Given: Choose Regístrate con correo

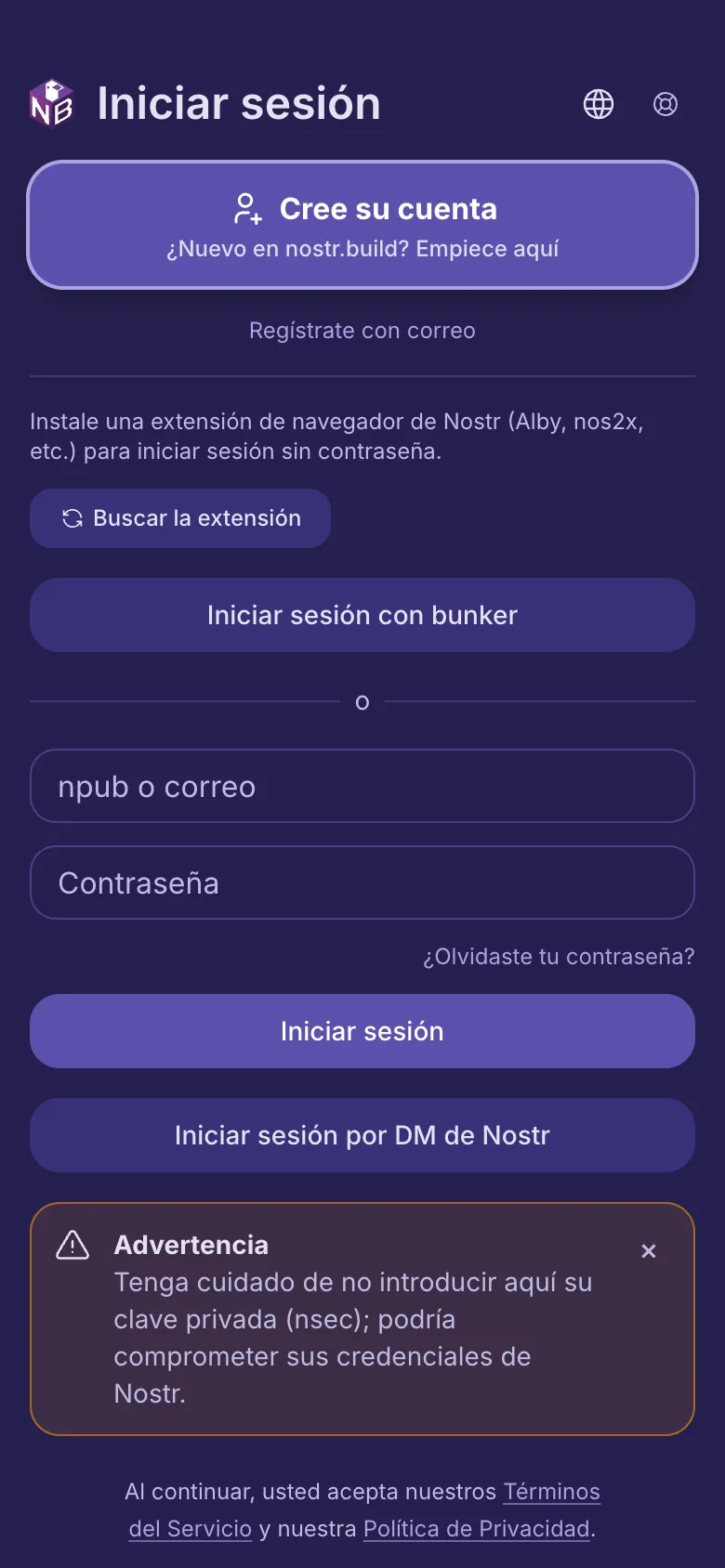Looking at the screenshot, I should click(x=362, y=331).
